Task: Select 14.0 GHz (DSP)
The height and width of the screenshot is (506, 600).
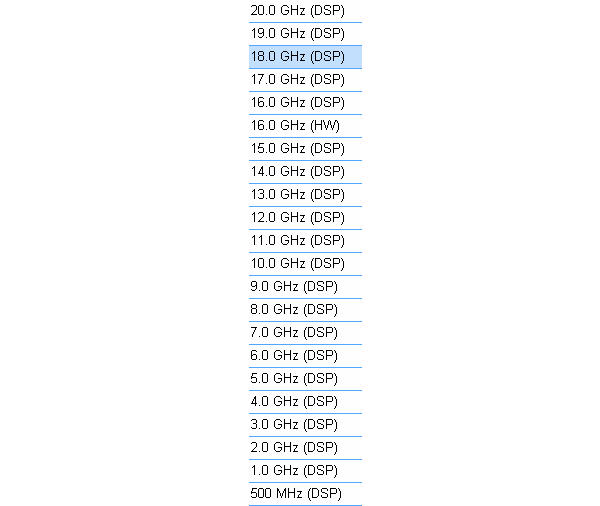Action: [x=297, y=171]
